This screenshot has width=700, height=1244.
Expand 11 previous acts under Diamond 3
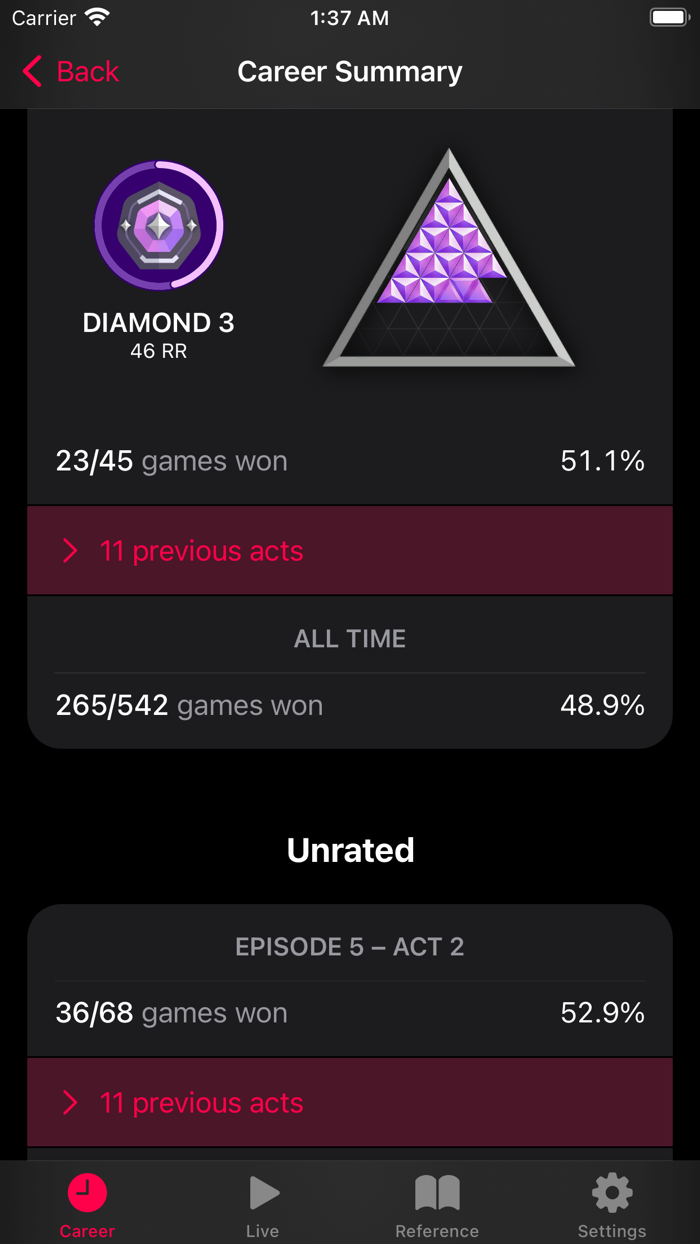[x=350, y=551]
